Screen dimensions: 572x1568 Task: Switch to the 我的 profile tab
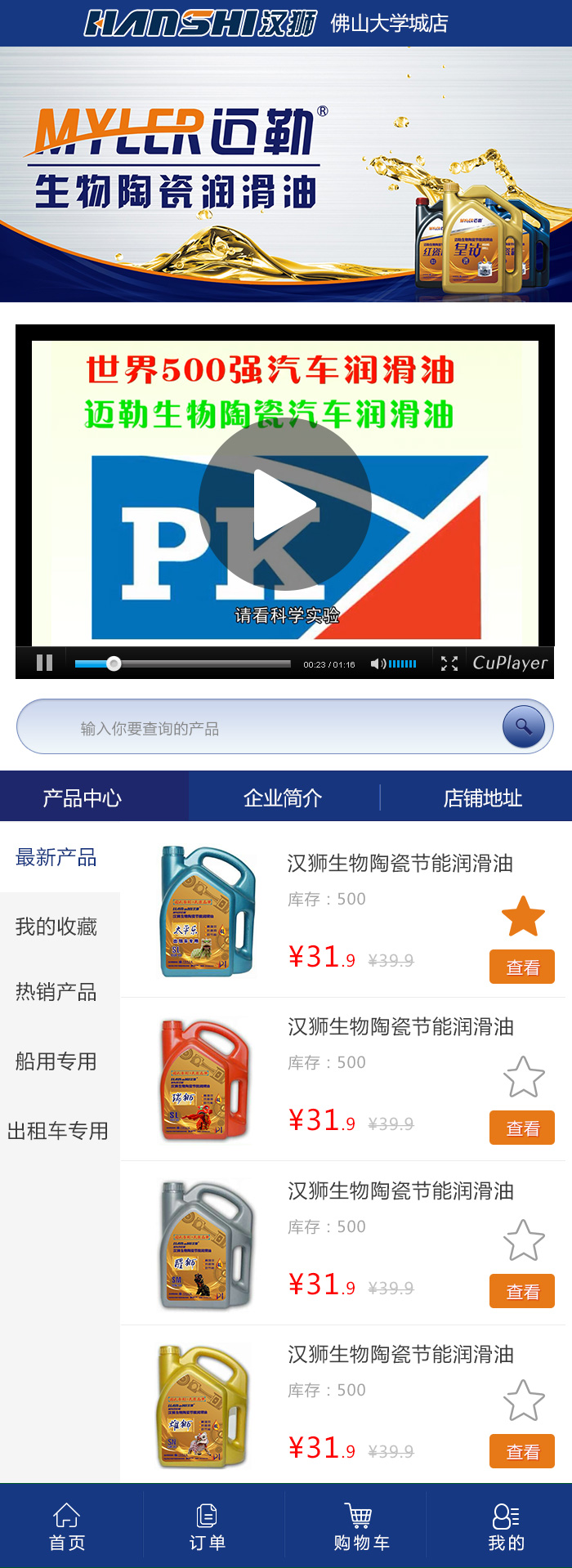tap(506, 1527)
